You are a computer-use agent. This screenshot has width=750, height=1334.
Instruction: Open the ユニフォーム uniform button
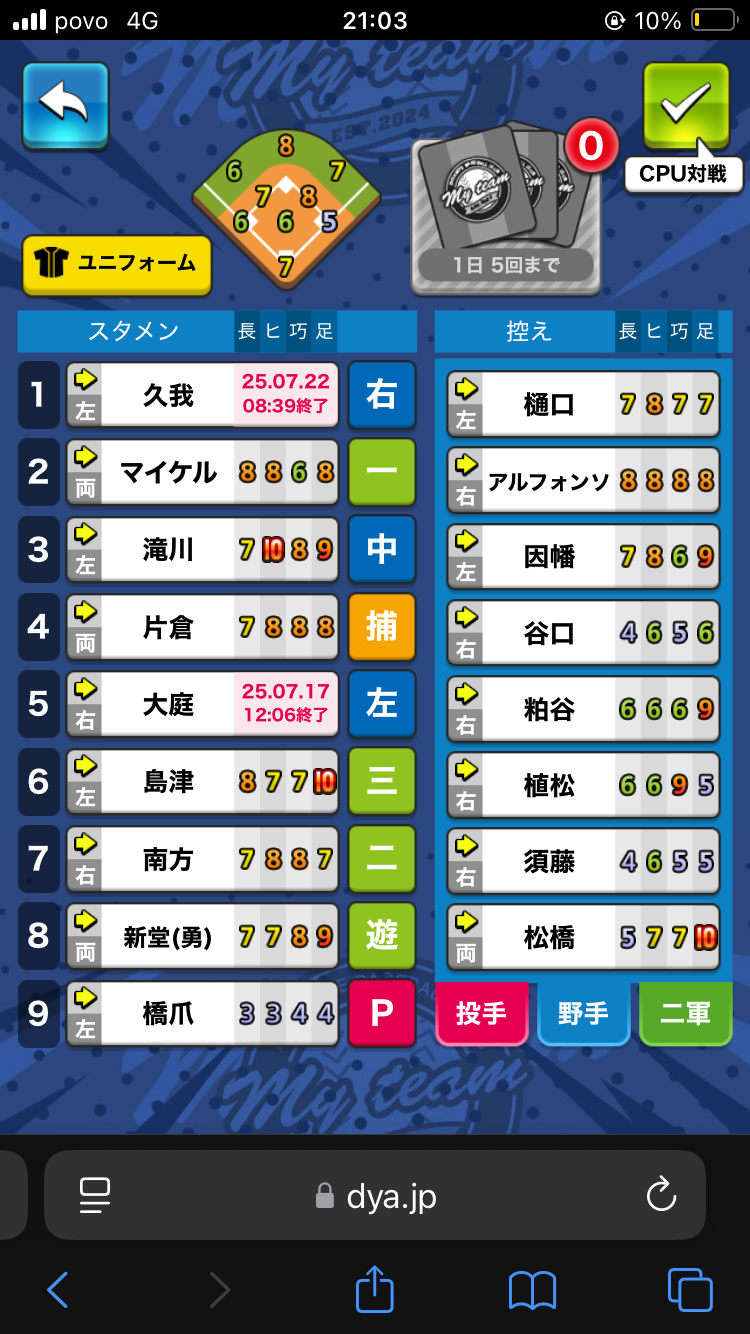117,265
